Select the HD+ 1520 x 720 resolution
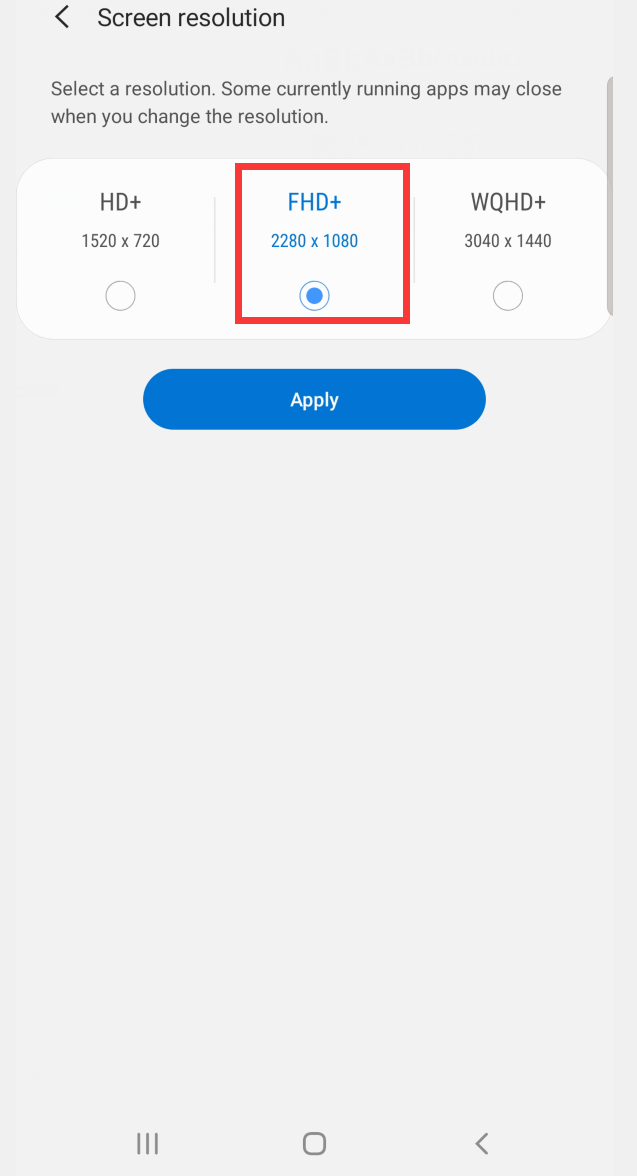Image resolution: width=637 pixels, height=1176 pixels. pyautogui.click(x=120, y=296)
